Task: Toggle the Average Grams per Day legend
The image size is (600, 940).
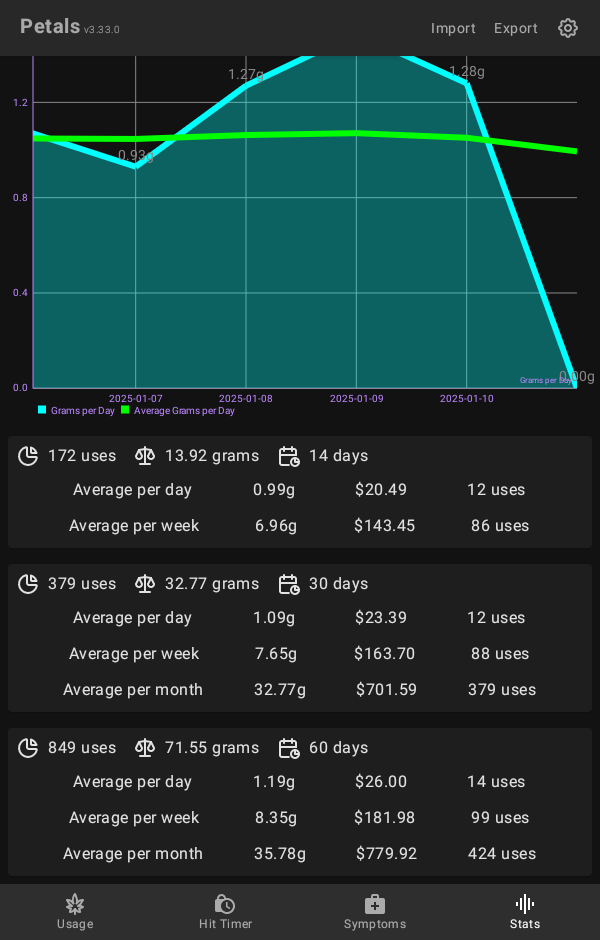Action: 178,411
